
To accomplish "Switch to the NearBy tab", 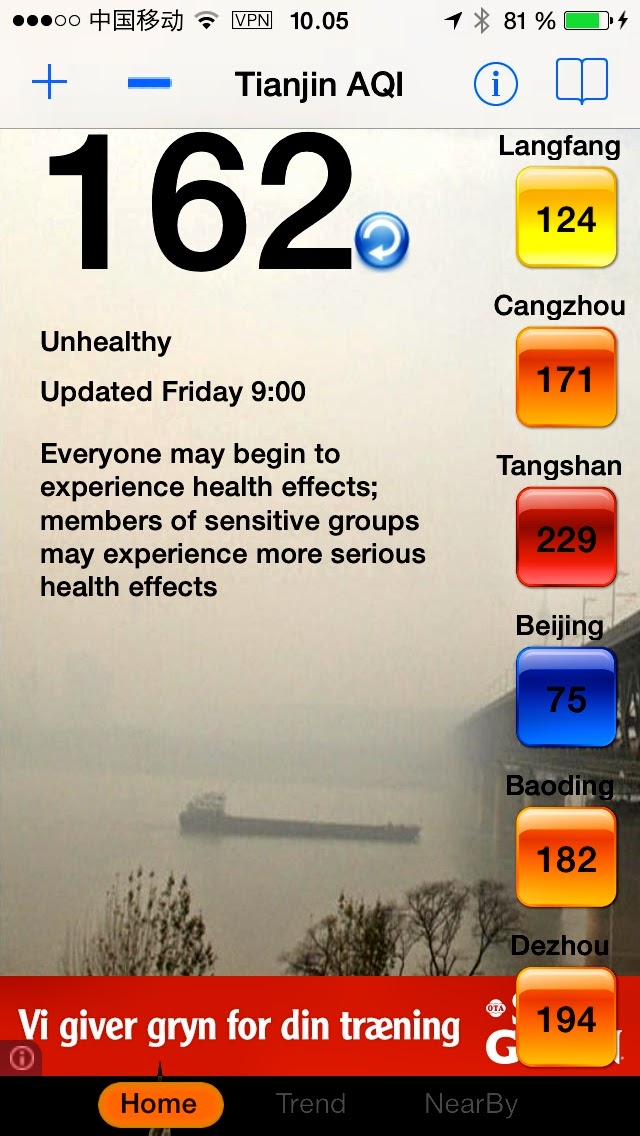I will tap(471, 1104).
